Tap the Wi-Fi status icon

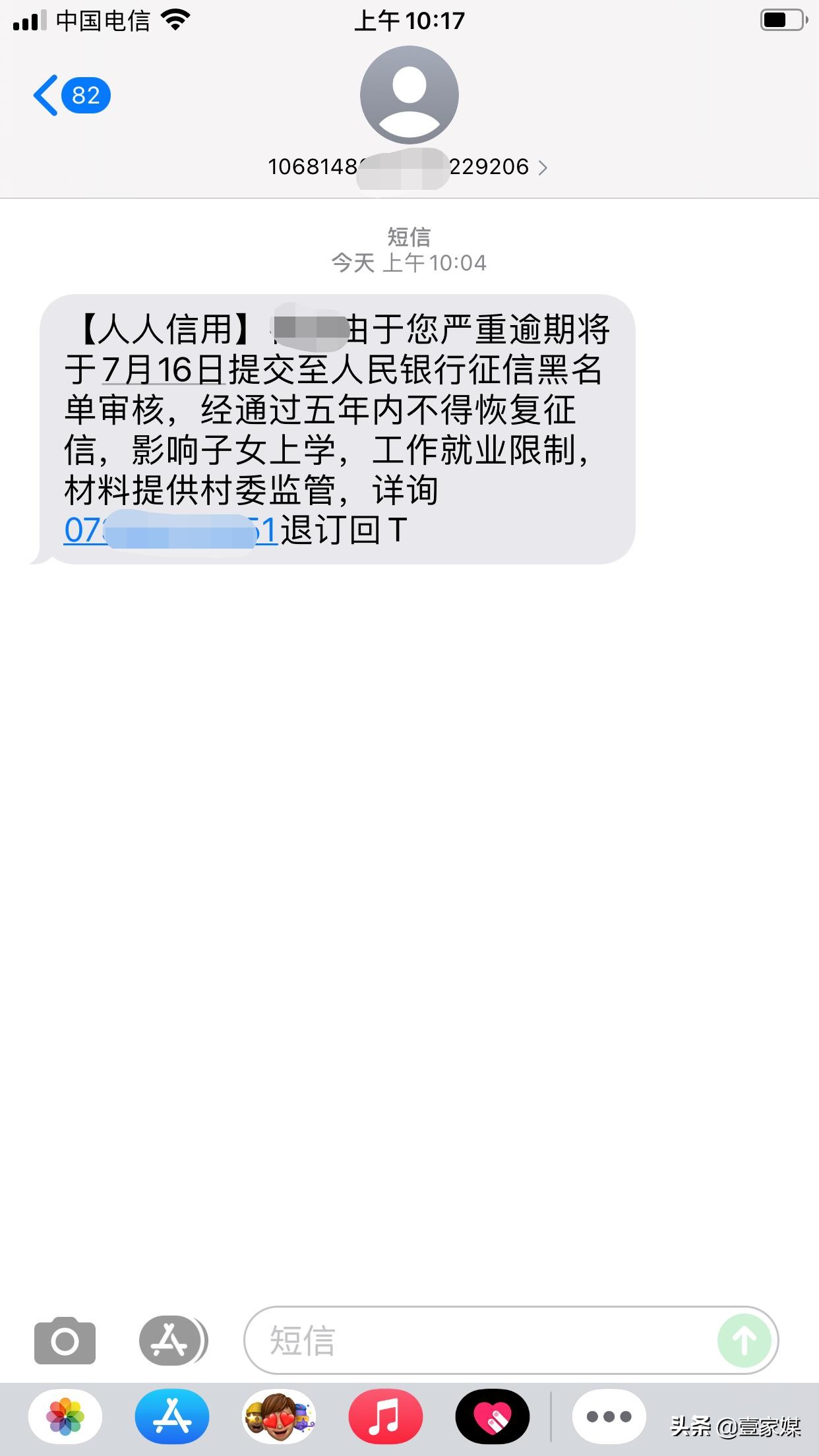pyautogui.click(x=177, y=20)
